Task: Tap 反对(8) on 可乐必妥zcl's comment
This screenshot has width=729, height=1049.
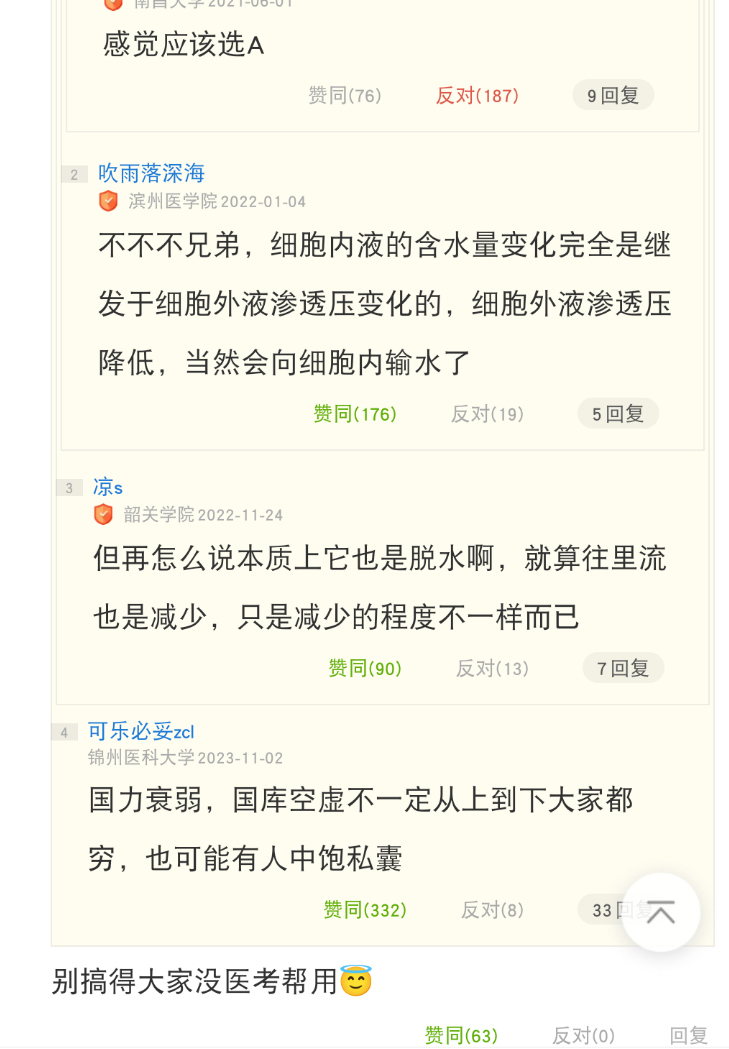Action: click(492, 910)
